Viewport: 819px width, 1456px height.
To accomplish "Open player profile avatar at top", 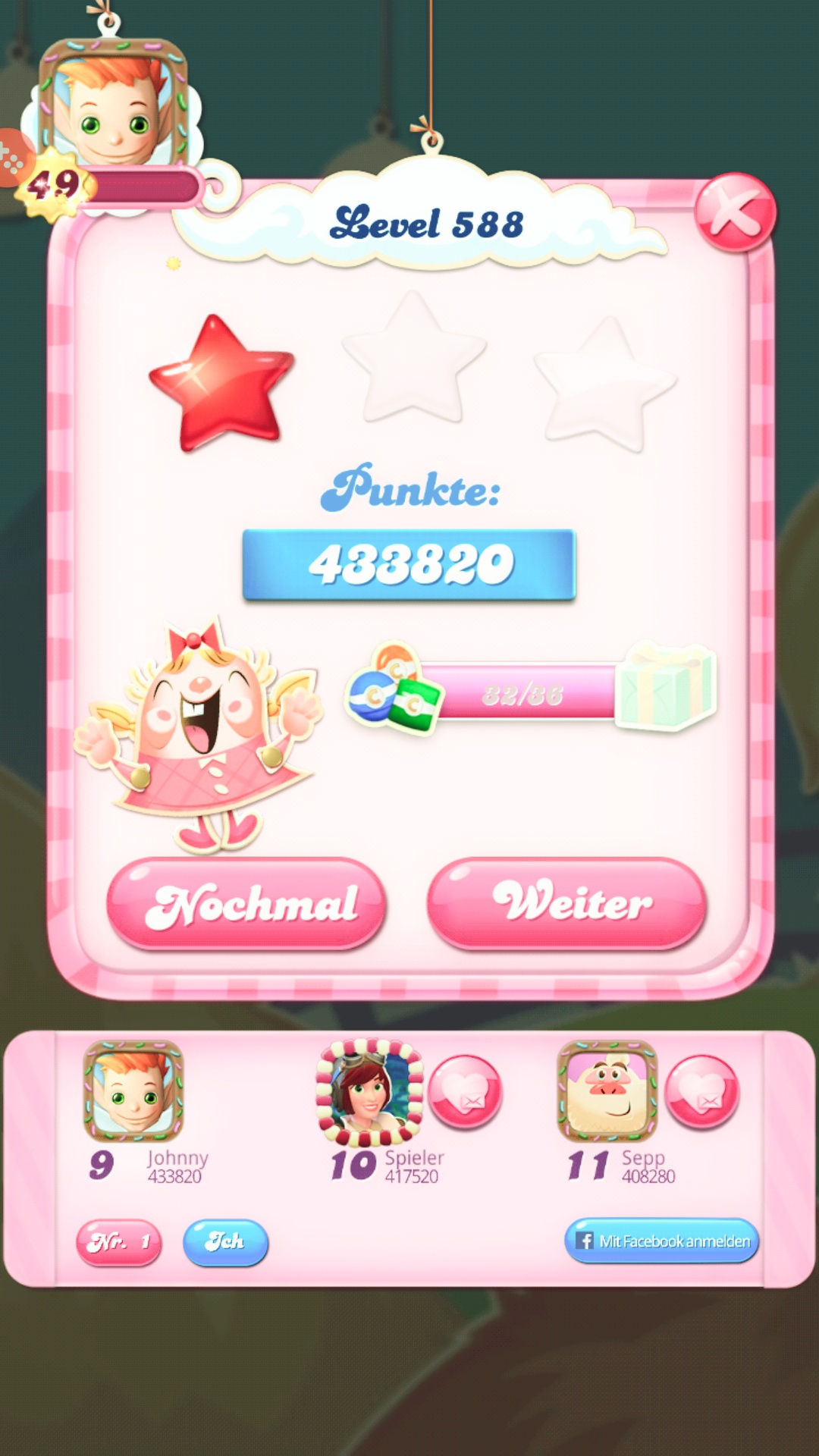I will tap(114, 106).
